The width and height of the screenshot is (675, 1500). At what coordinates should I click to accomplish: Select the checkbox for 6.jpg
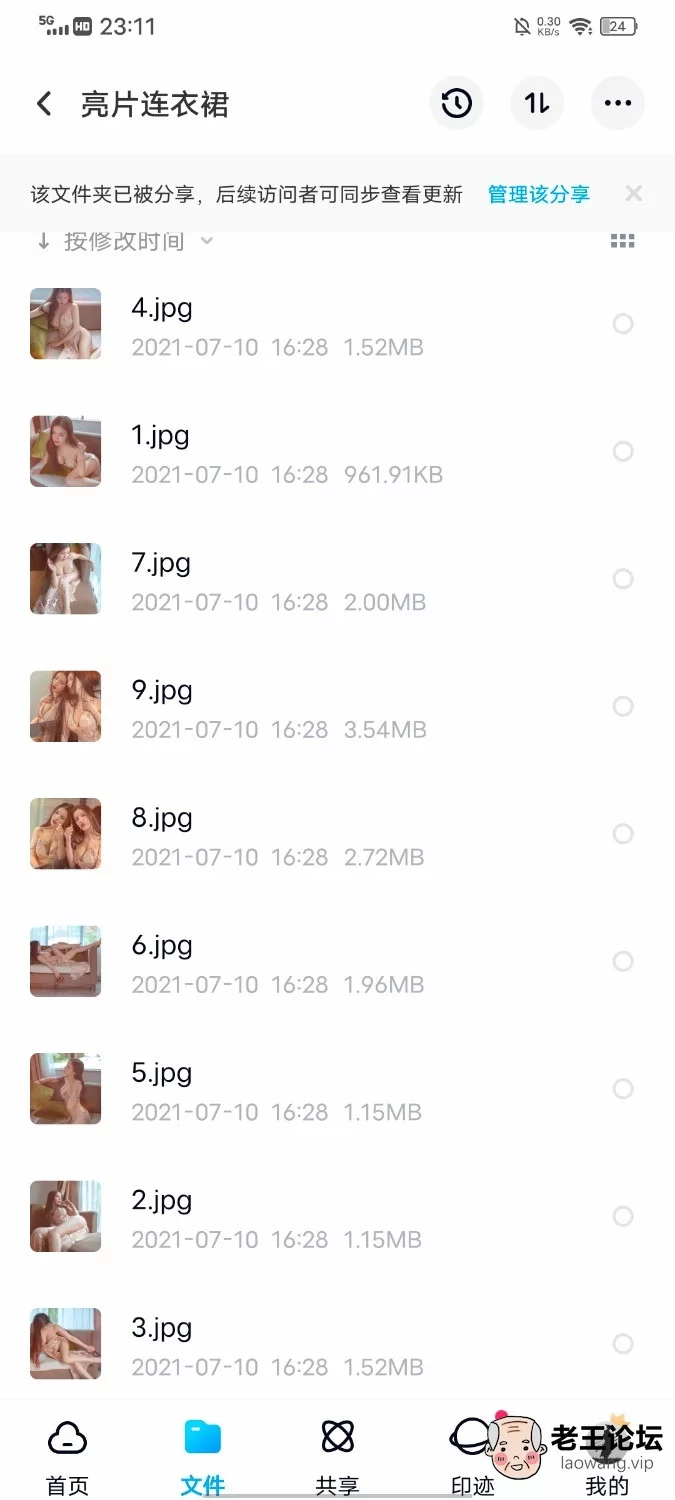pos(623,962)
